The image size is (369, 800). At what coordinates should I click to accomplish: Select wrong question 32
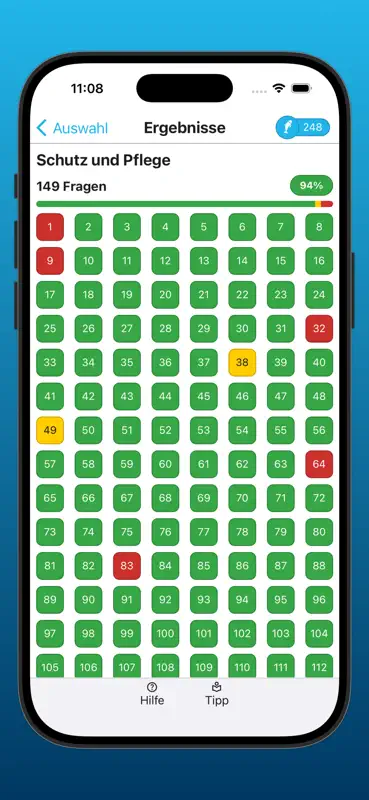coord(319,329)
